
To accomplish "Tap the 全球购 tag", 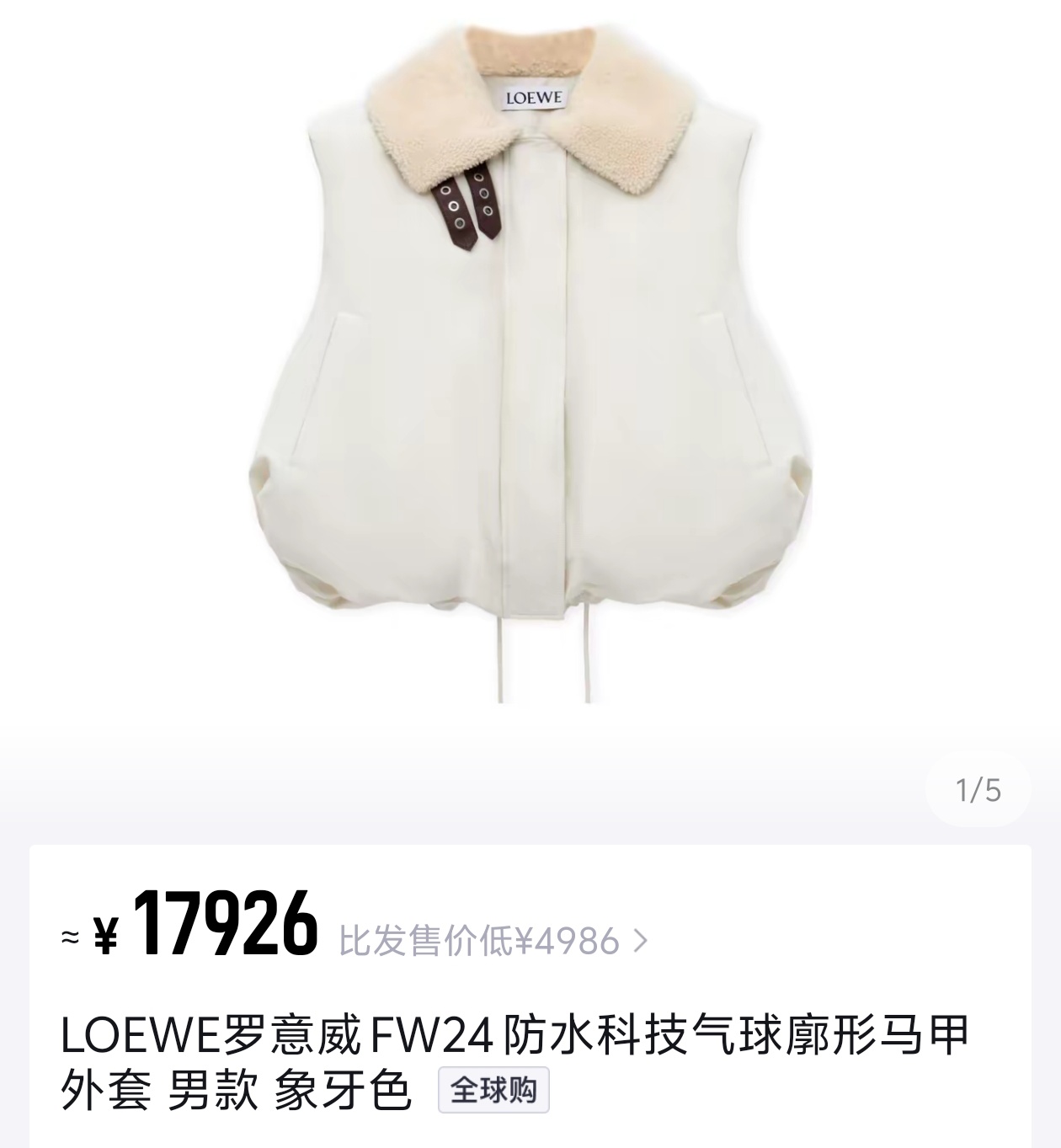I will pos(493,1090).
